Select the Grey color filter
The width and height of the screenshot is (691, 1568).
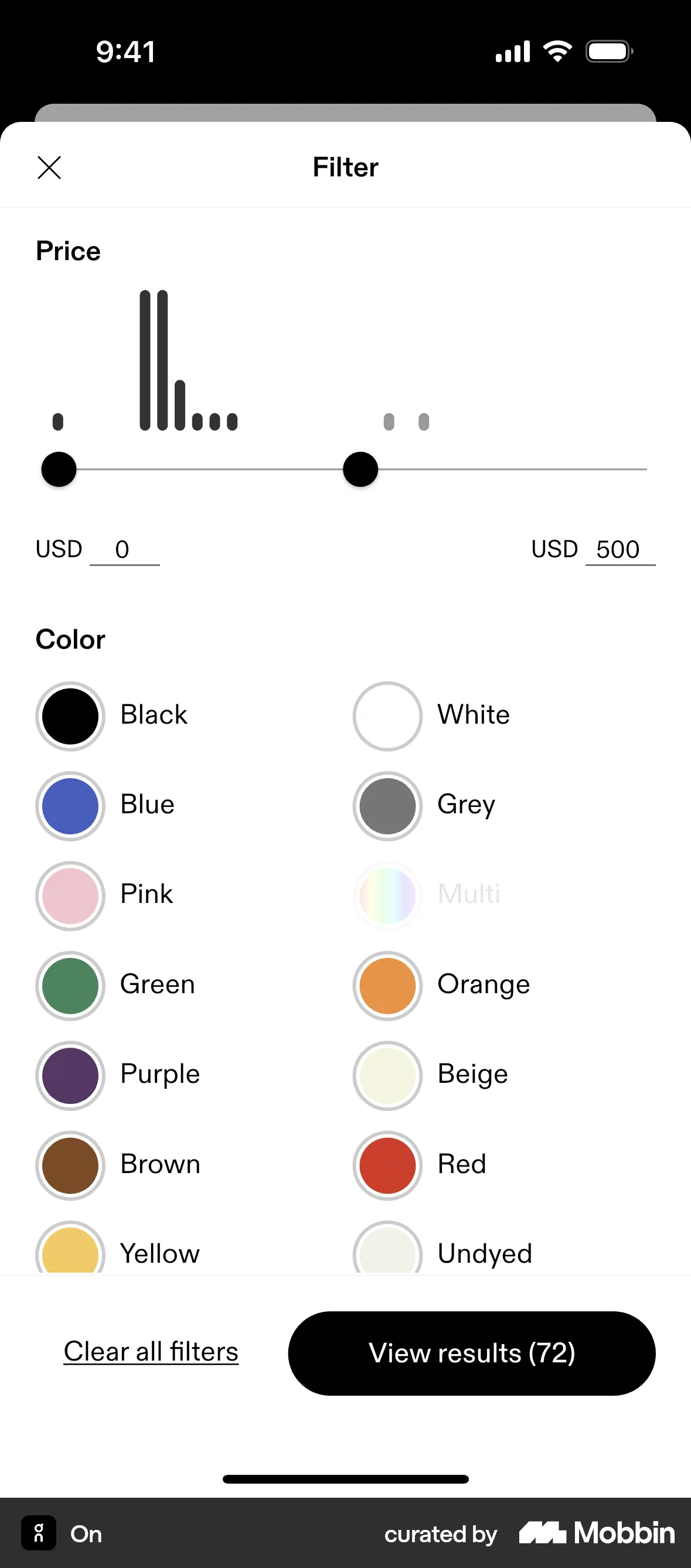point(387,805)
